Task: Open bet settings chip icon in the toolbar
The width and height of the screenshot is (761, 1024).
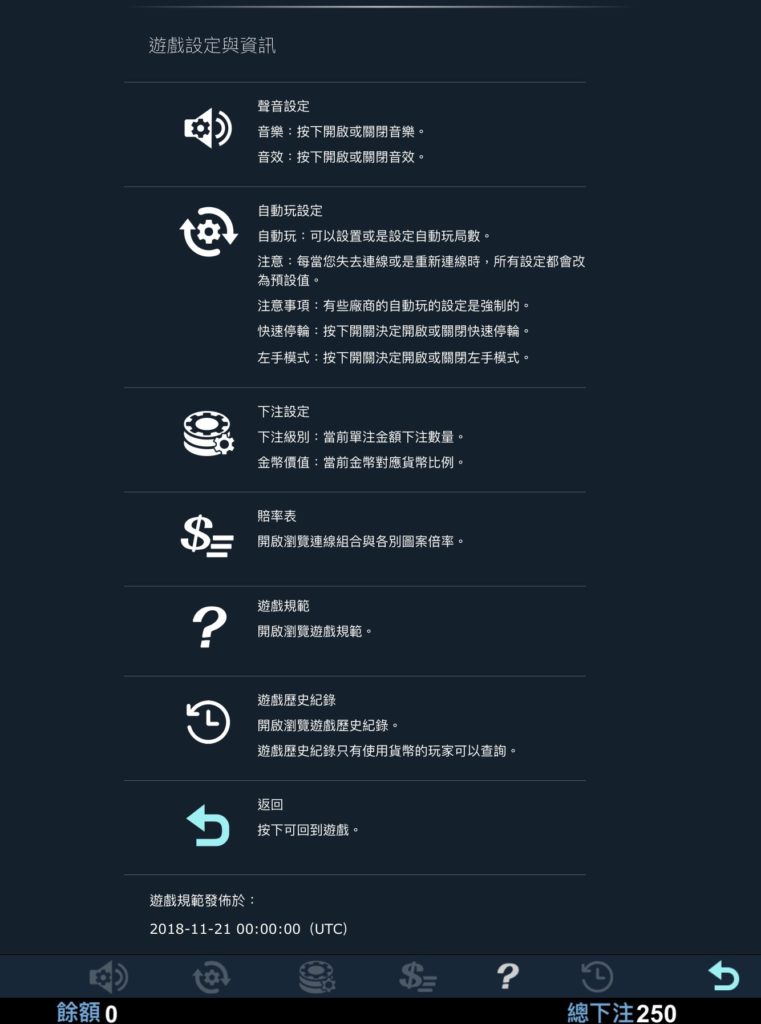Action: click(316, 976)
